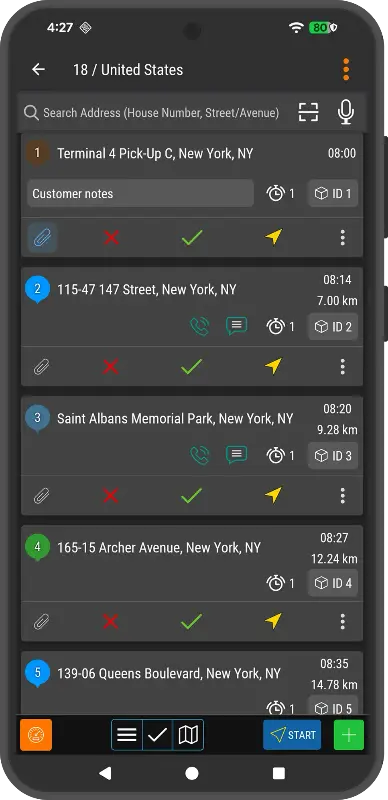Open attachments for 165-15 Archer Avenue
Viewport: 388px width, 800px height.
[x=41, y=621]
